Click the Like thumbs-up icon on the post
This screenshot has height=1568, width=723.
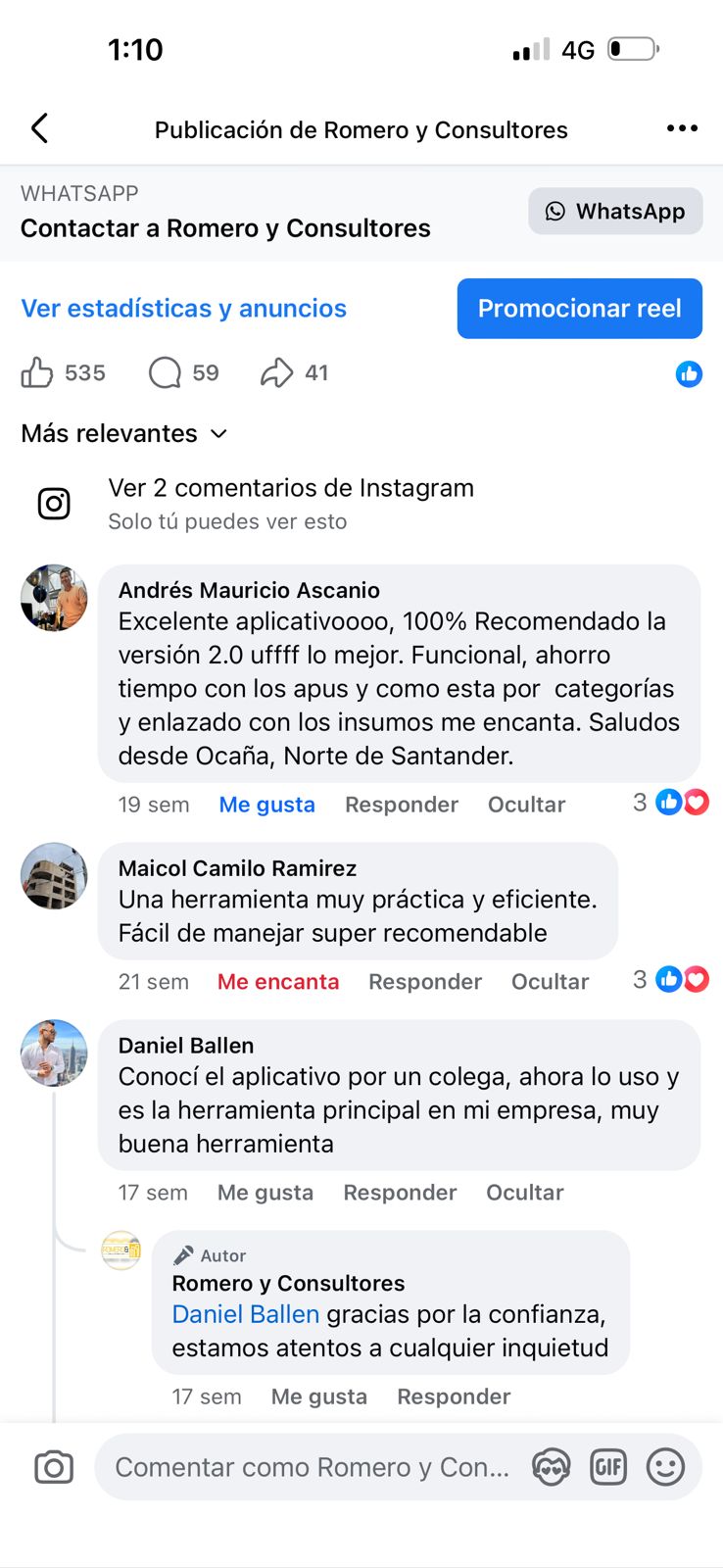37,372
